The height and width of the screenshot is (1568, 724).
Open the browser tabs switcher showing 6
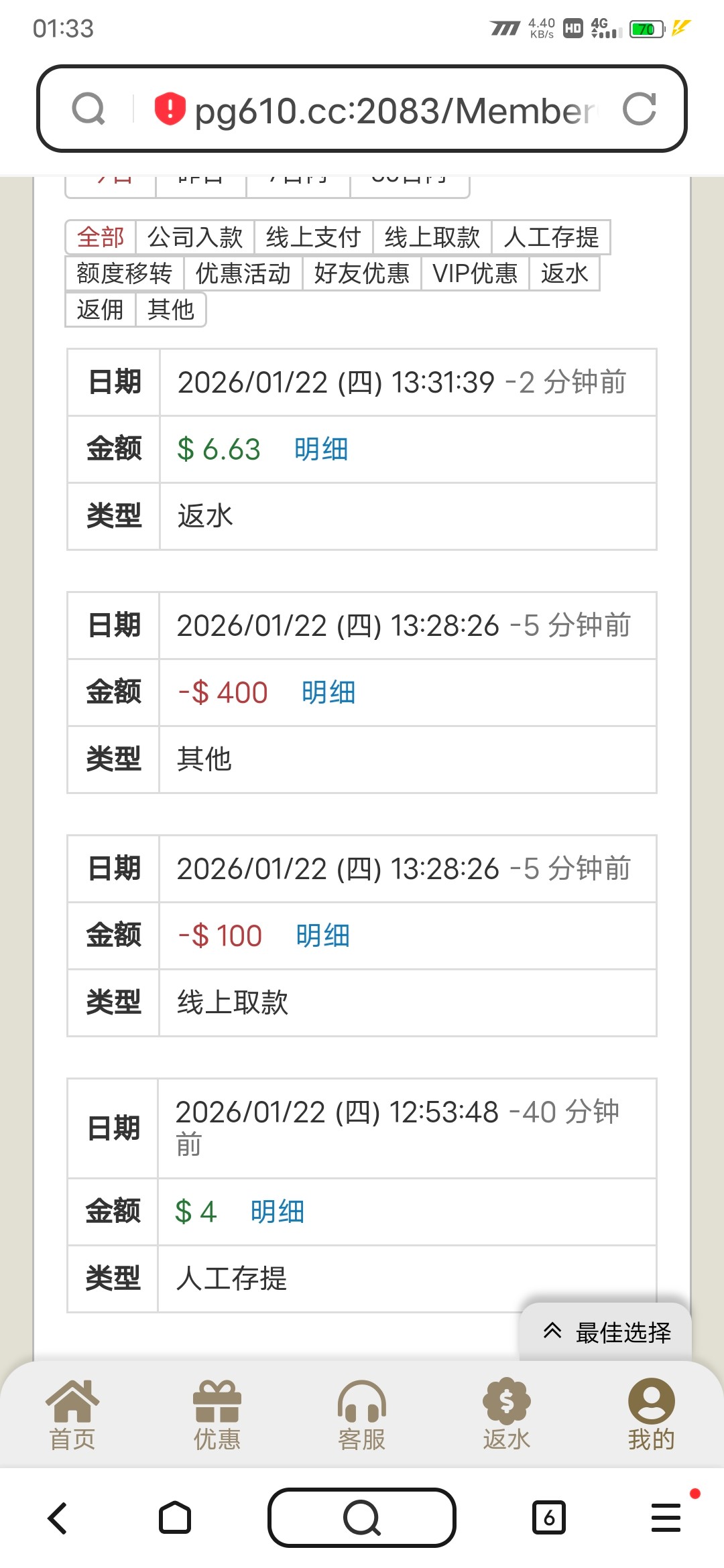tap(548, 1518)
